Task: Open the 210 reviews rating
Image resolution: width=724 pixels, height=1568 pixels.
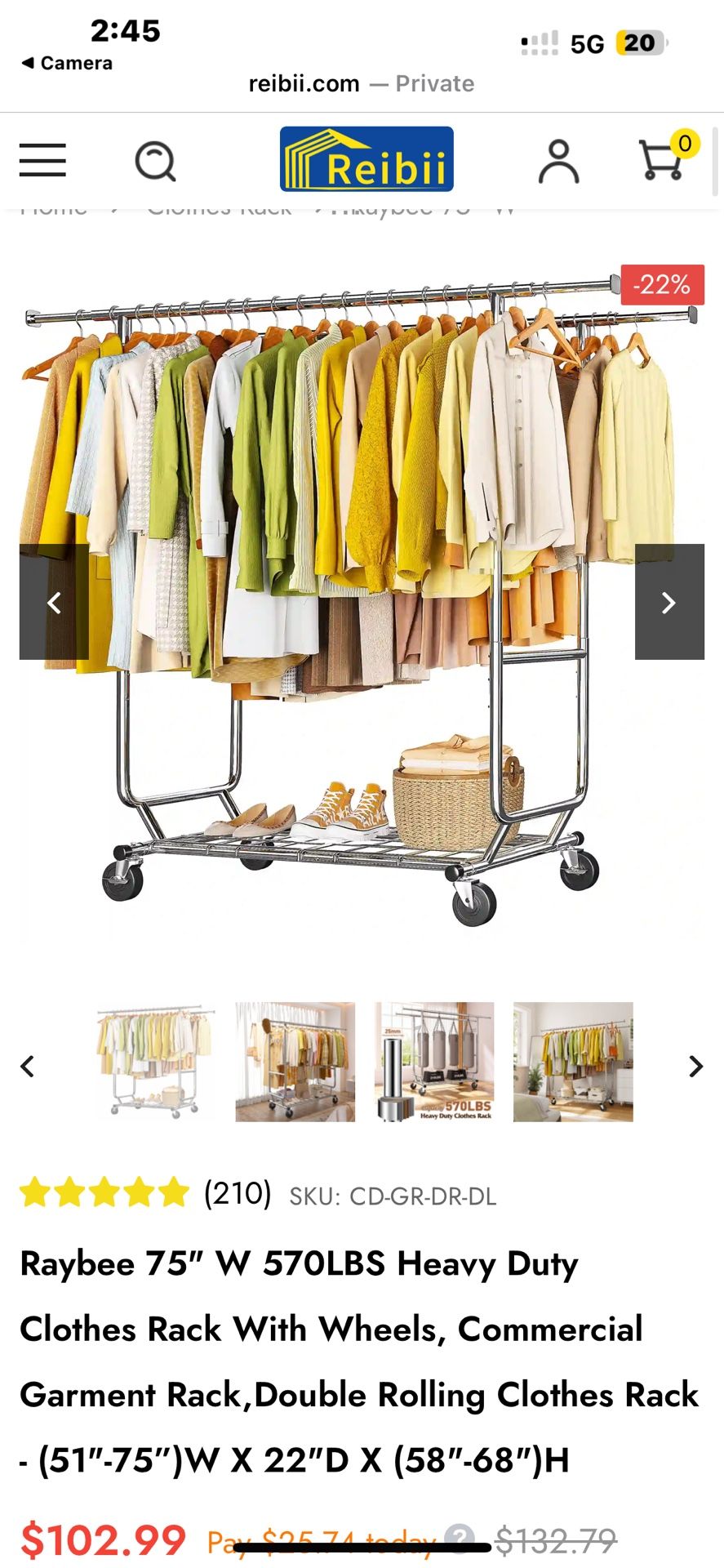Action: click(x=145, y=1193)
